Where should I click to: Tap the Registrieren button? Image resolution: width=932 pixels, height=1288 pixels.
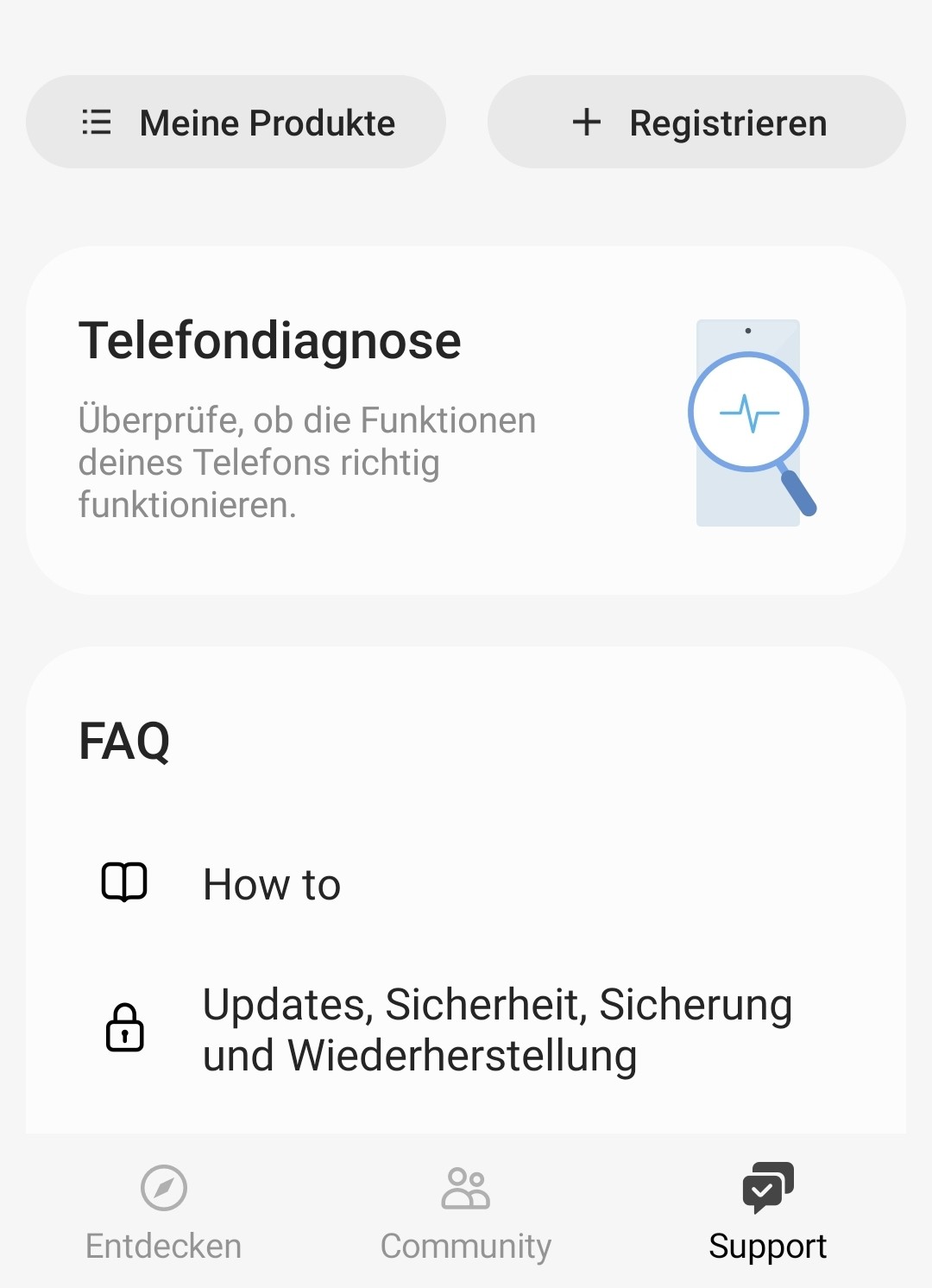point(696,123)
